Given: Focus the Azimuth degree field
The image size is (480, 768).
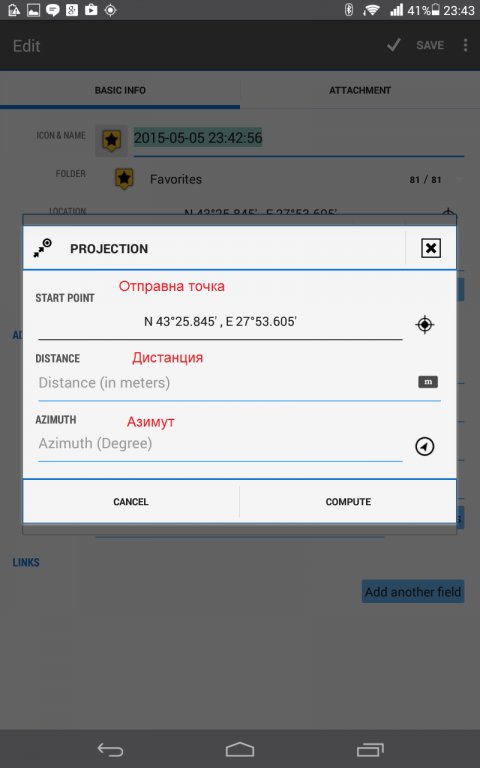Looking at the screenshot, I should pyautogui.click(x=220, y=444).
